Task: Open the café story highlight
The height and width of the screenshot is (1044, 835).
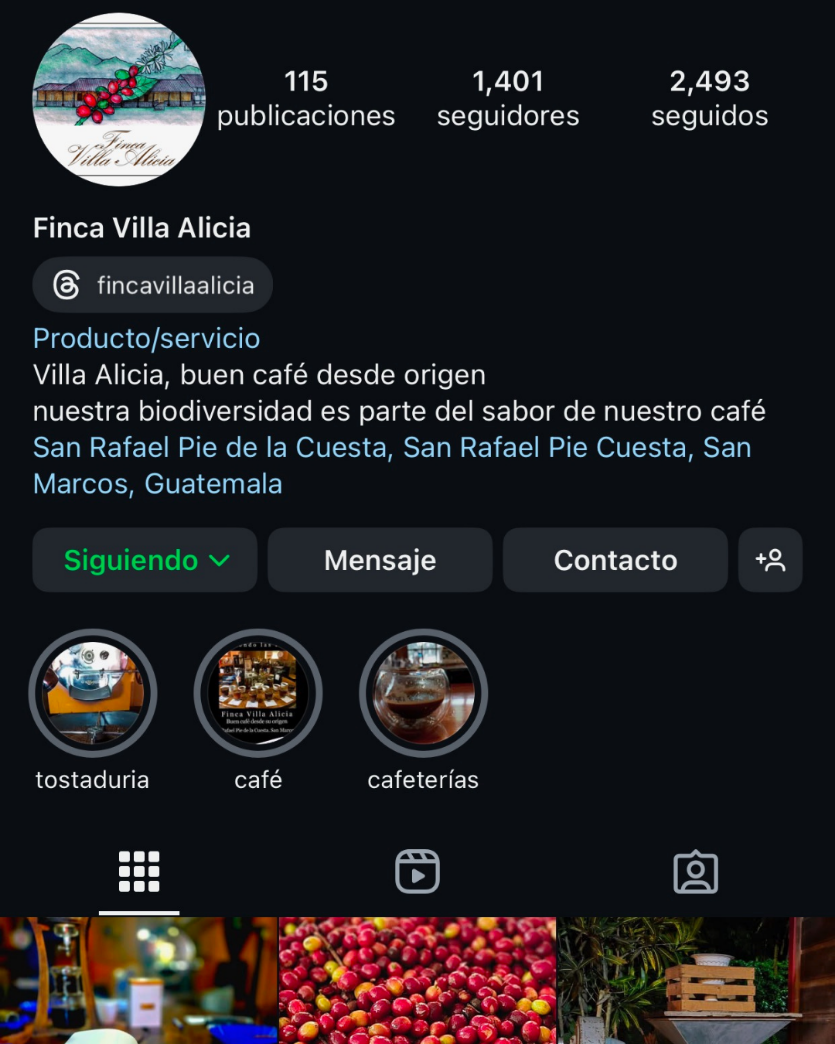Action: [258, 693]
